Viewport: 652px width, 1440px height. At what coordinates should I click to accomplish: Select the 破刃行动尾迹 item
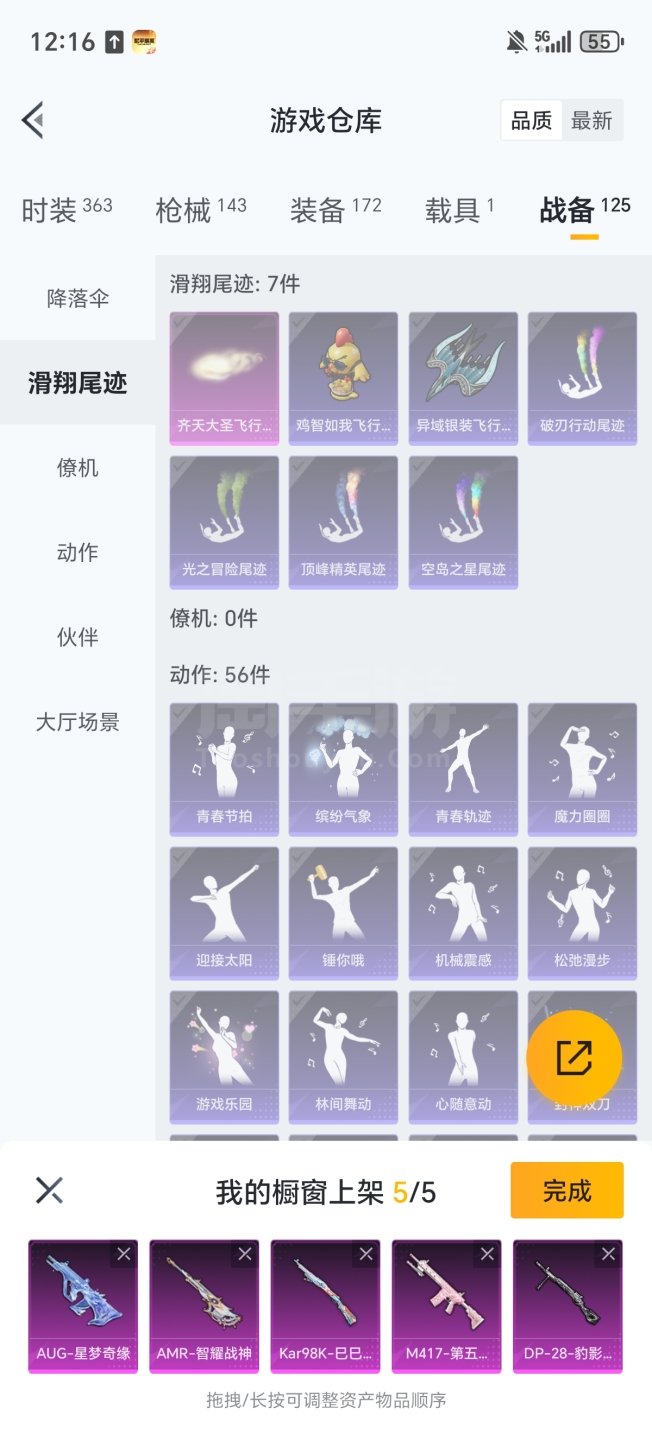582,377
